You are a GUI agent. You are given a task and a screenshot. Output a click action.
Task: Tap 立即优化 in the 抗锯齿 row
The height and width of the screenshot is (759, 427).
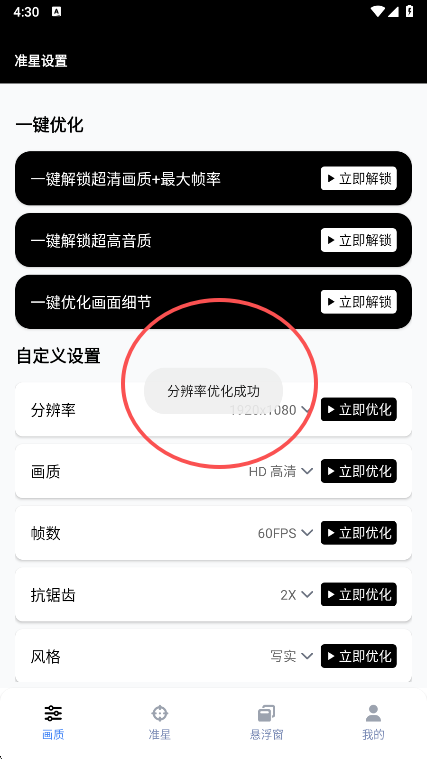click(358, 595)
